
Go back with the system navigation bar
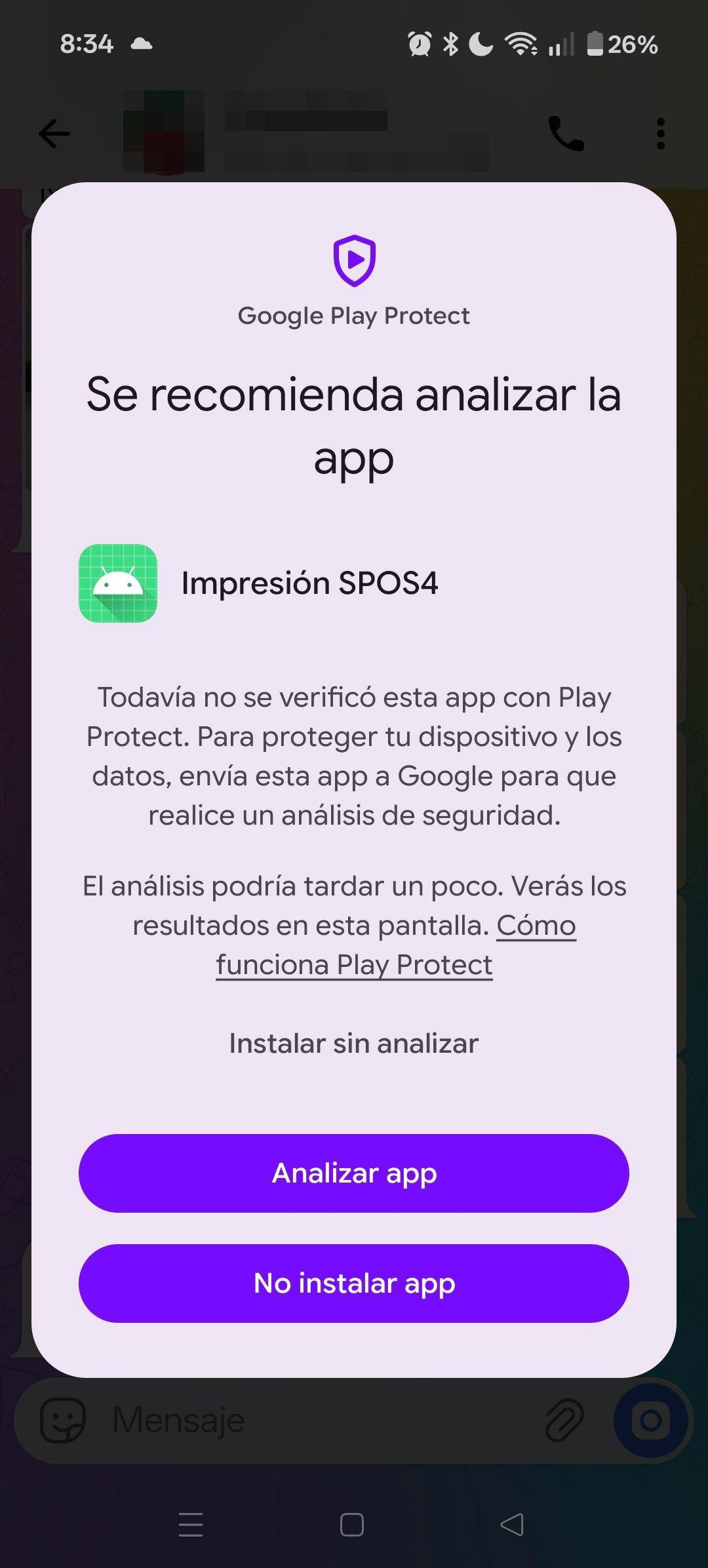(512, 1525)
